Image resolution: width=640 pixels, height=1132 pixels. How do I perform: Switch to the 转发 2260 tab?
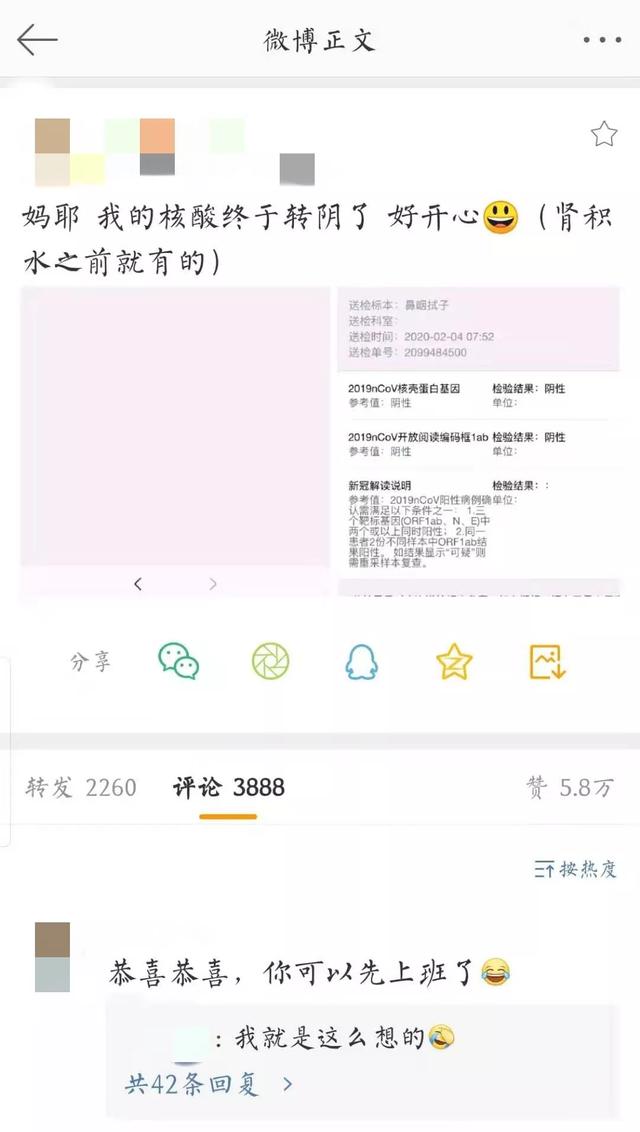point(81,788)
